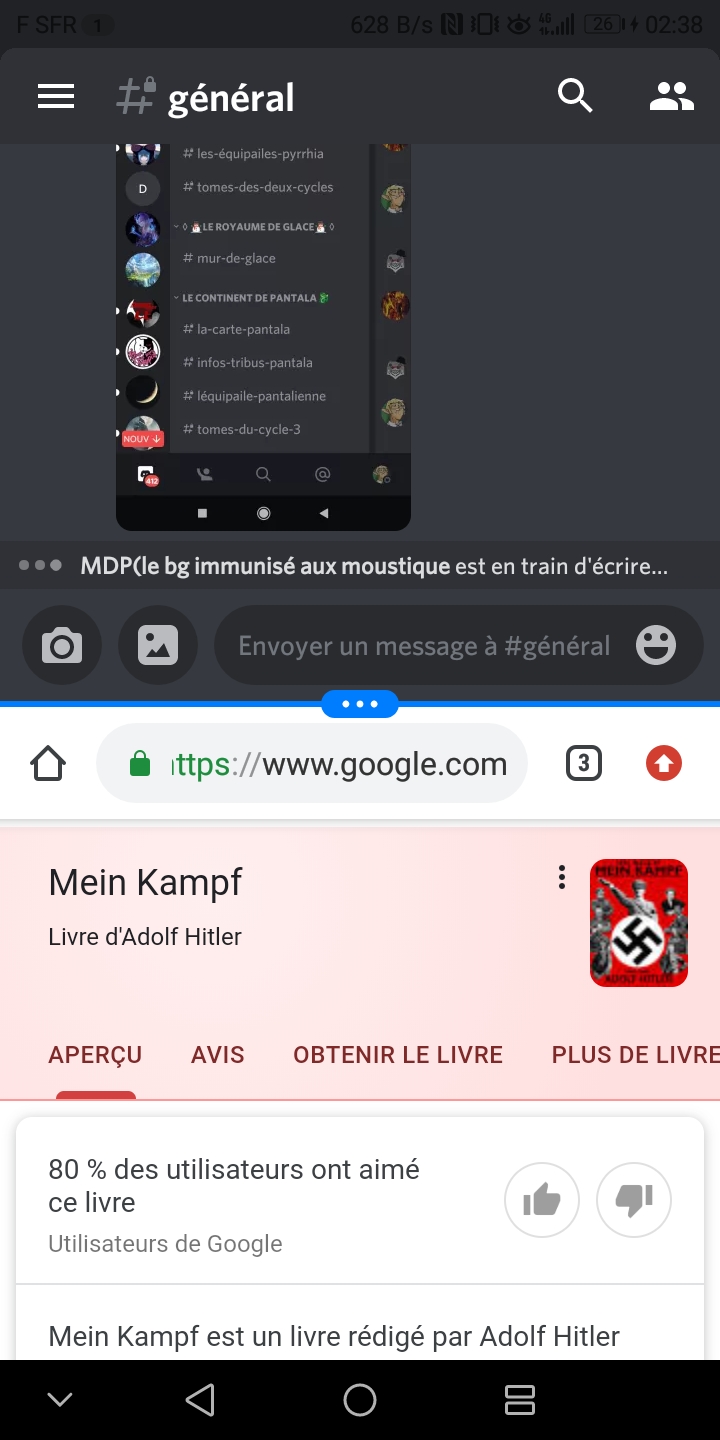Select the Aperçu tab
The image size is (720, 1440).
(95, 1055)
